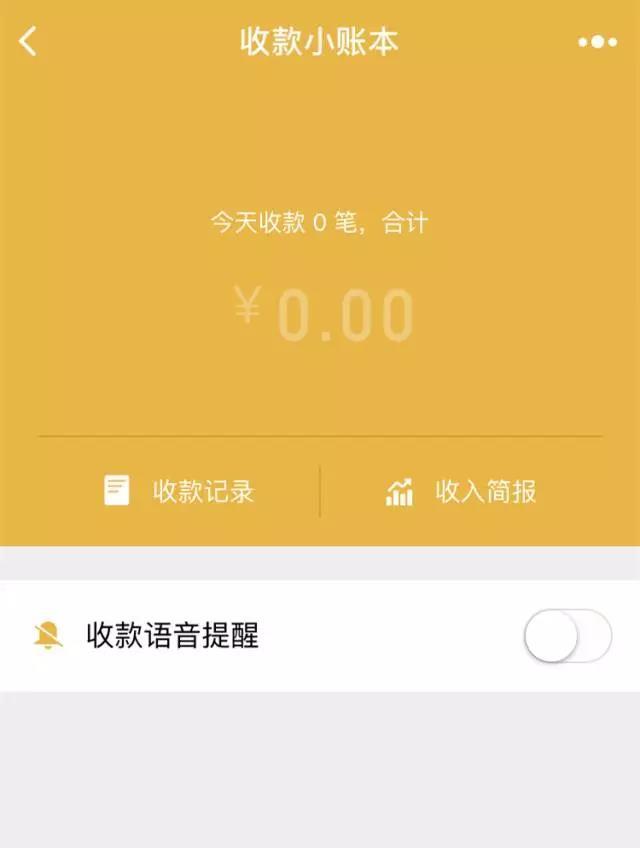The image size is (640, 848).
Task: View the 收入简报 income report
Action: pyautogui.click(x=462, y=491)
